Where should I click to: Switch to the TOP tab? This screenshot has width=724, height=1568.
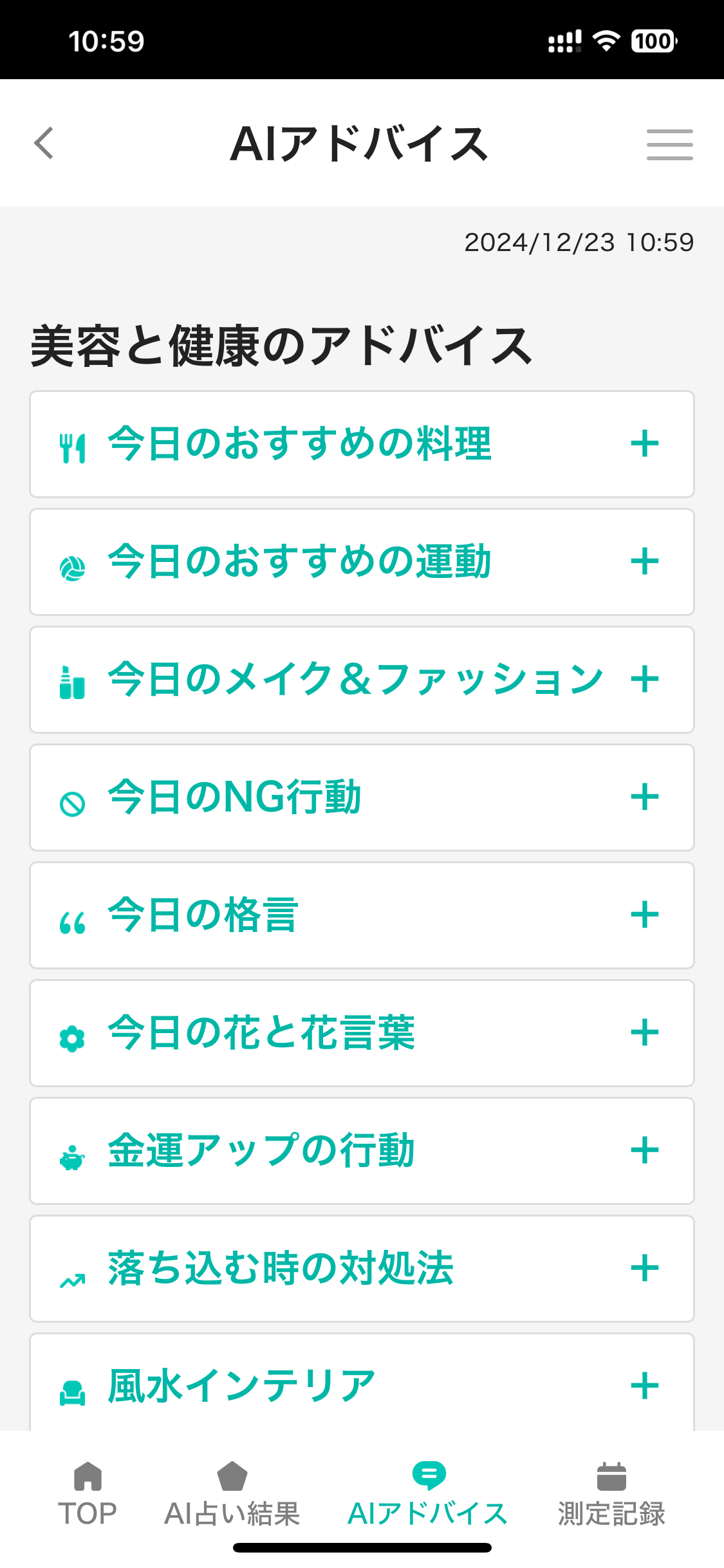pyautogui.click(x=88, y=1495)
